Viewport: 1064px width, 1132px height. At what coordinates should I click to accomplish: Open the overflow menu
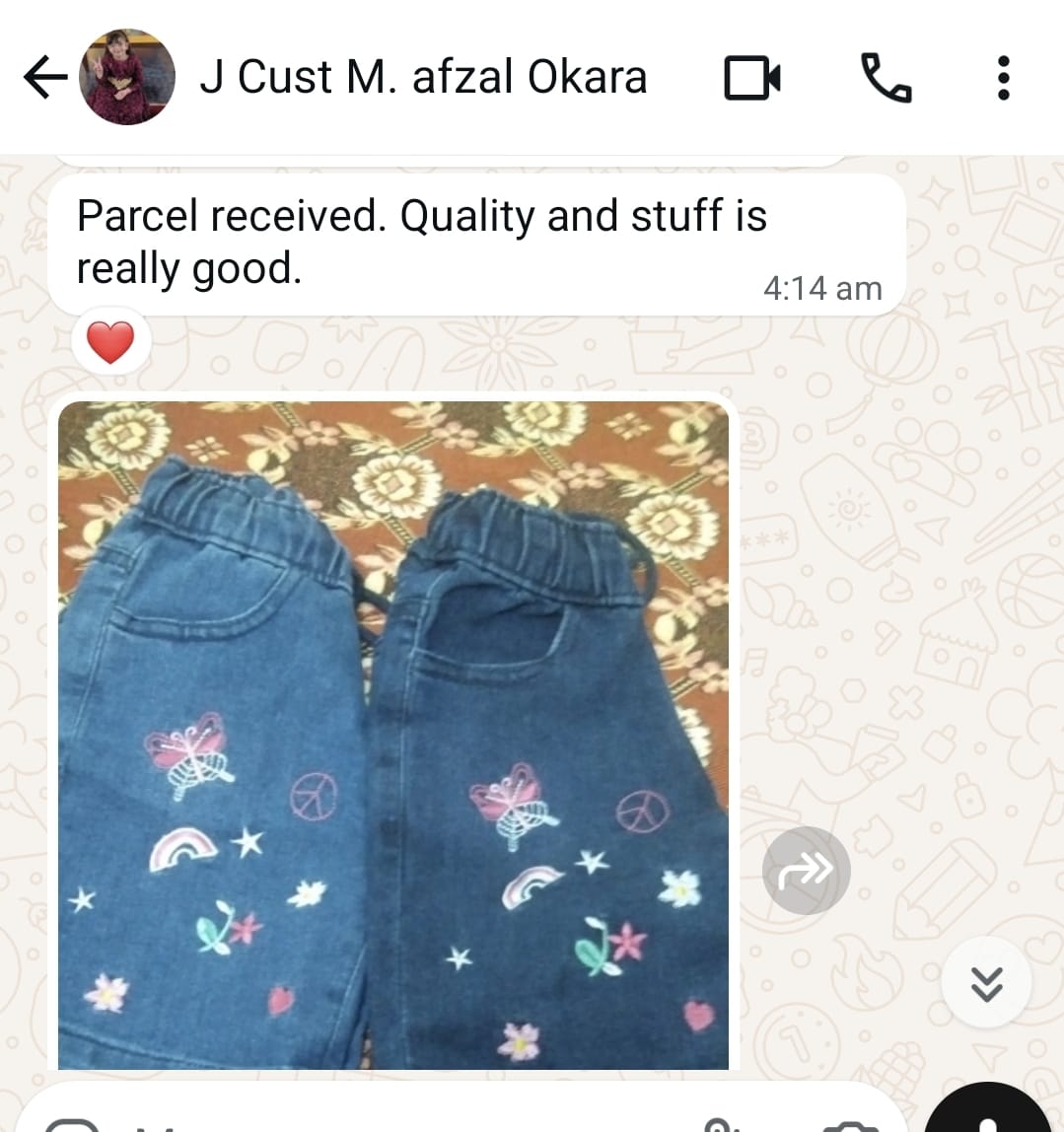1003,77
